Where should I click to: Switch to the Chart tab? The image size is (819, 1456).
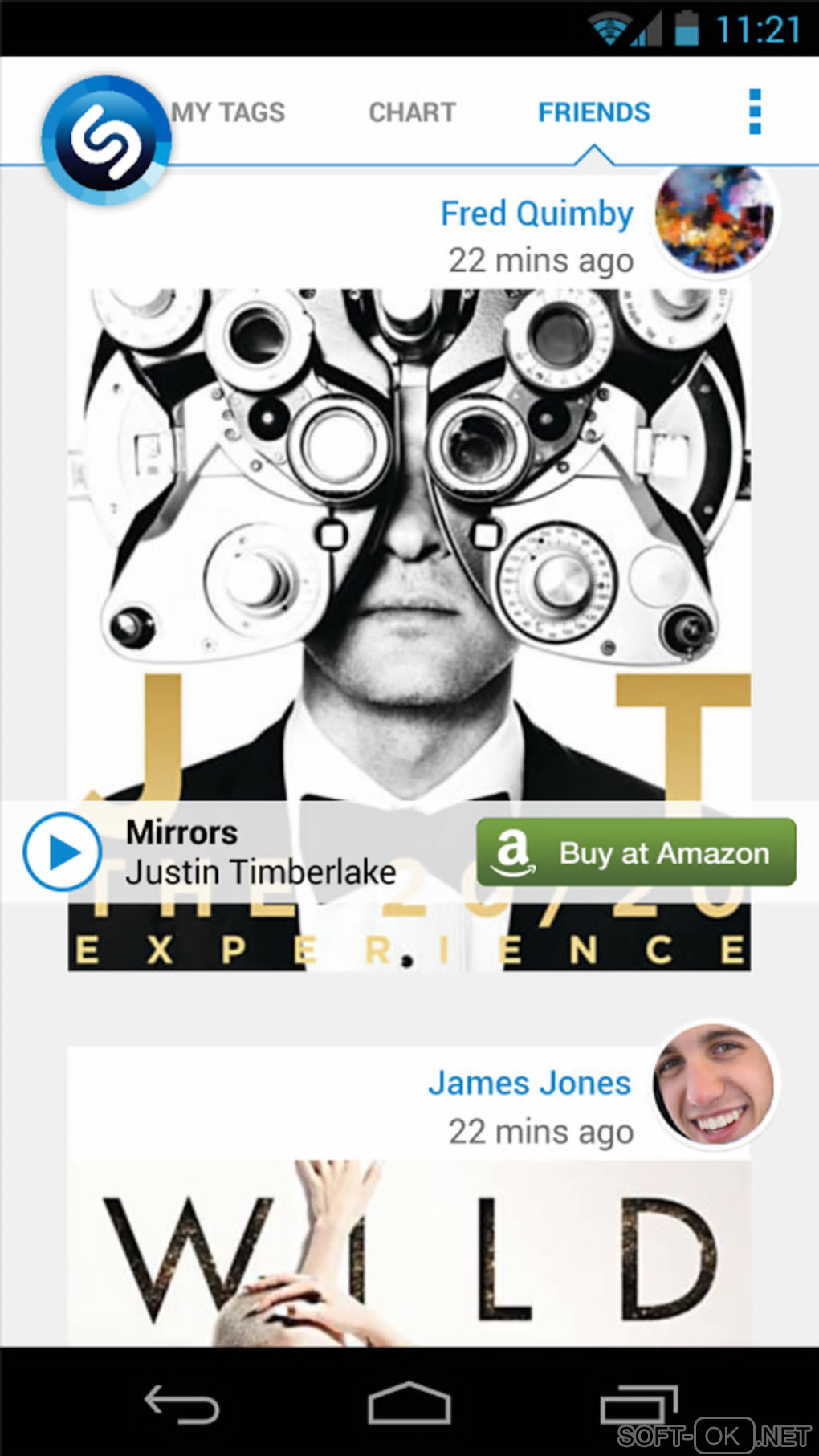tap(412, 112)
